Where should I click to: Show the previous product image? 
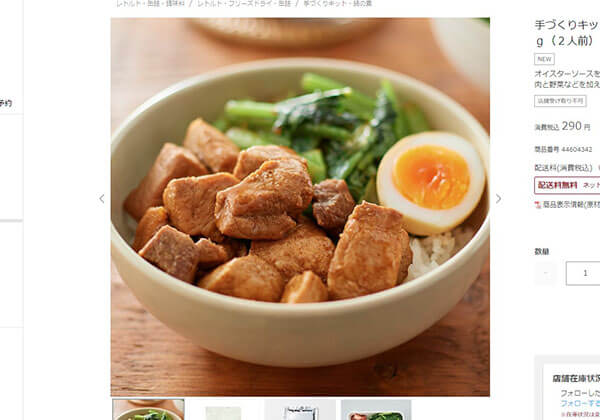coord(102,199)
